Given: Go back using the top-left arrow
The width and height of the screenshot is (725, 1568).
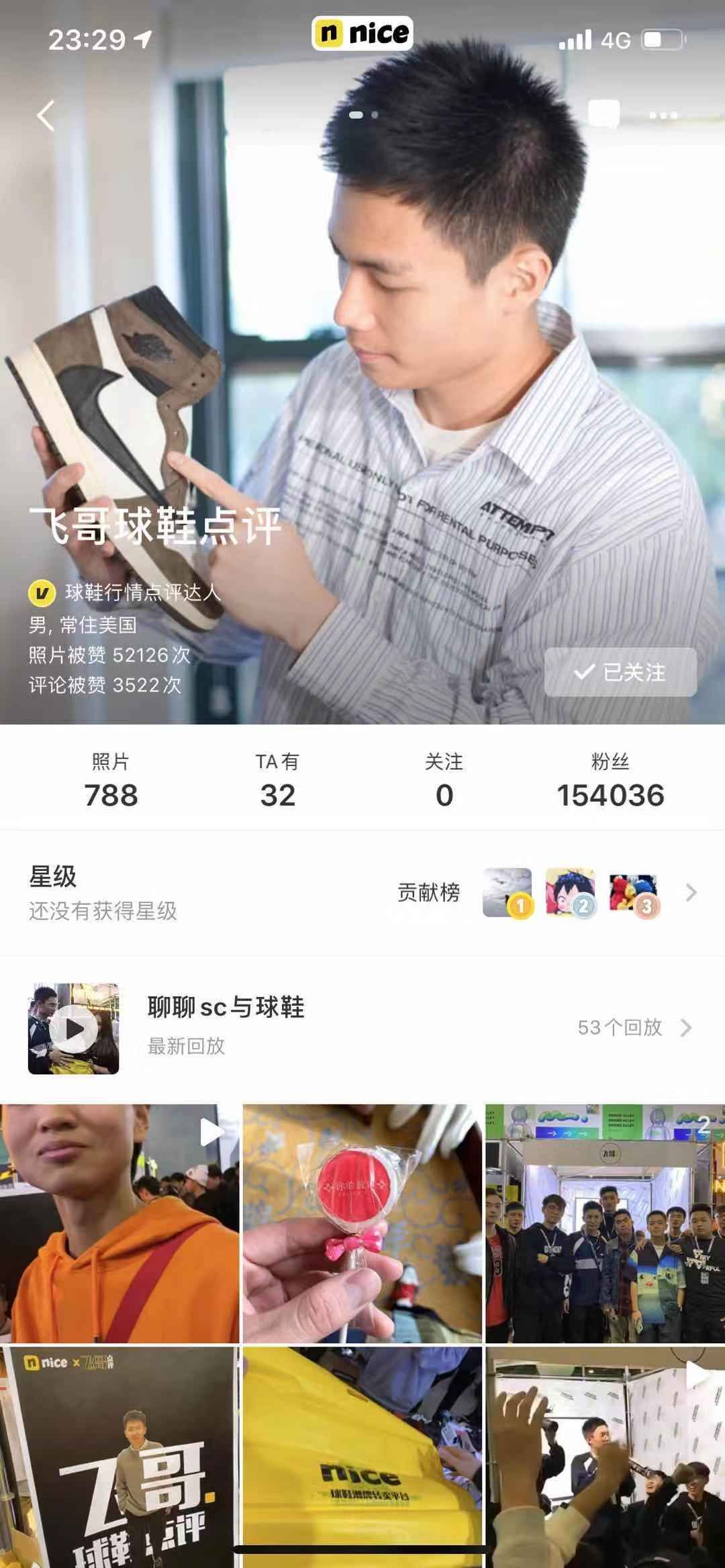Looking at the screenshot, I should click(x=46, y=115).
